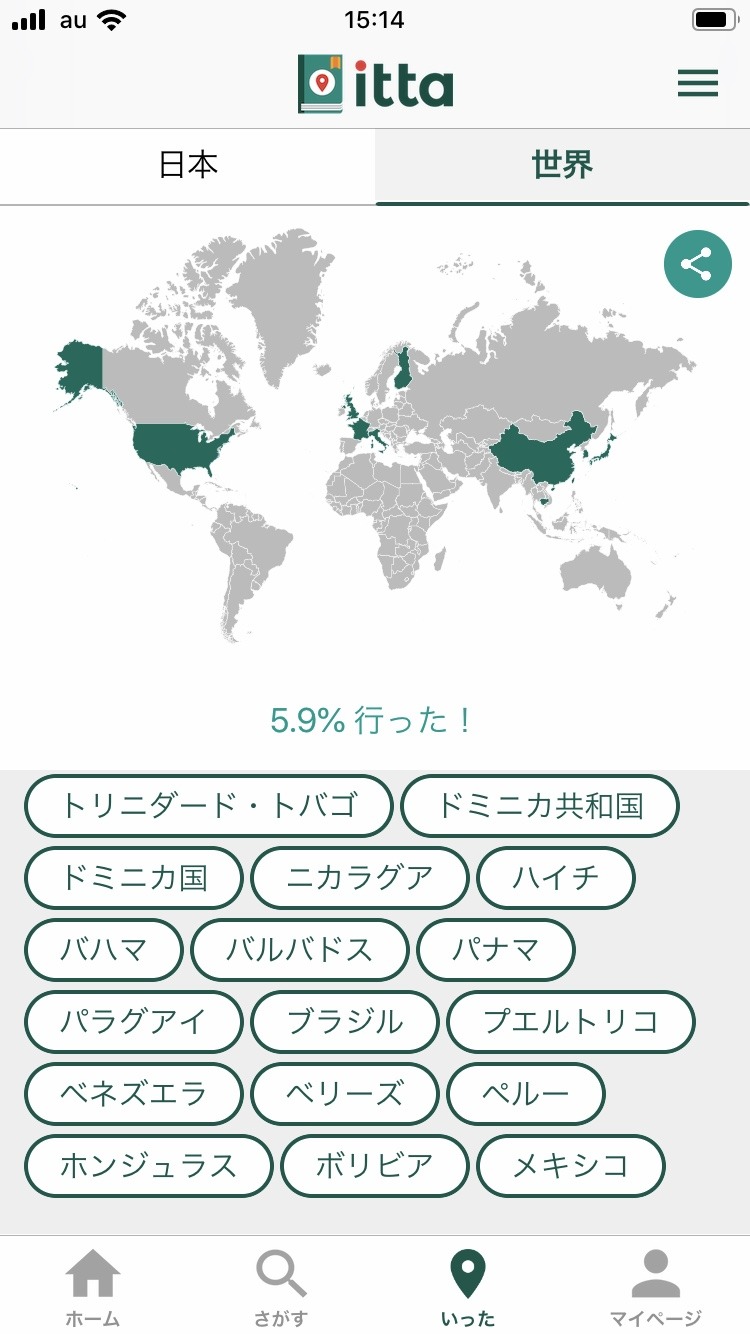This screenshot has width=750, height=1334.
Task: Select the パナマ chip
Action: point(496,950)
